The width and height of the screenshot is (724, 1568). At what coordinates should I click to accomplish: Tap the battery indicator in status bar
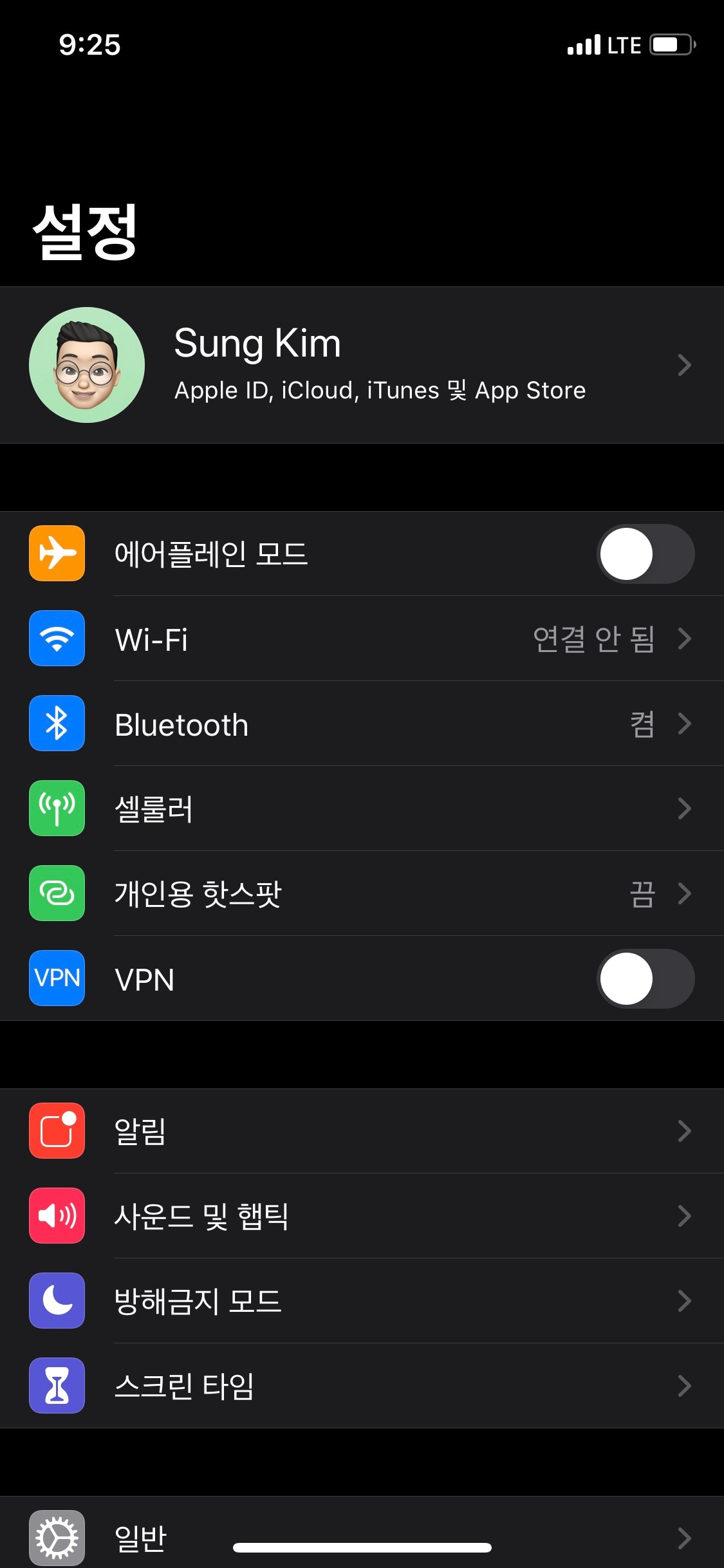(671, 45)
